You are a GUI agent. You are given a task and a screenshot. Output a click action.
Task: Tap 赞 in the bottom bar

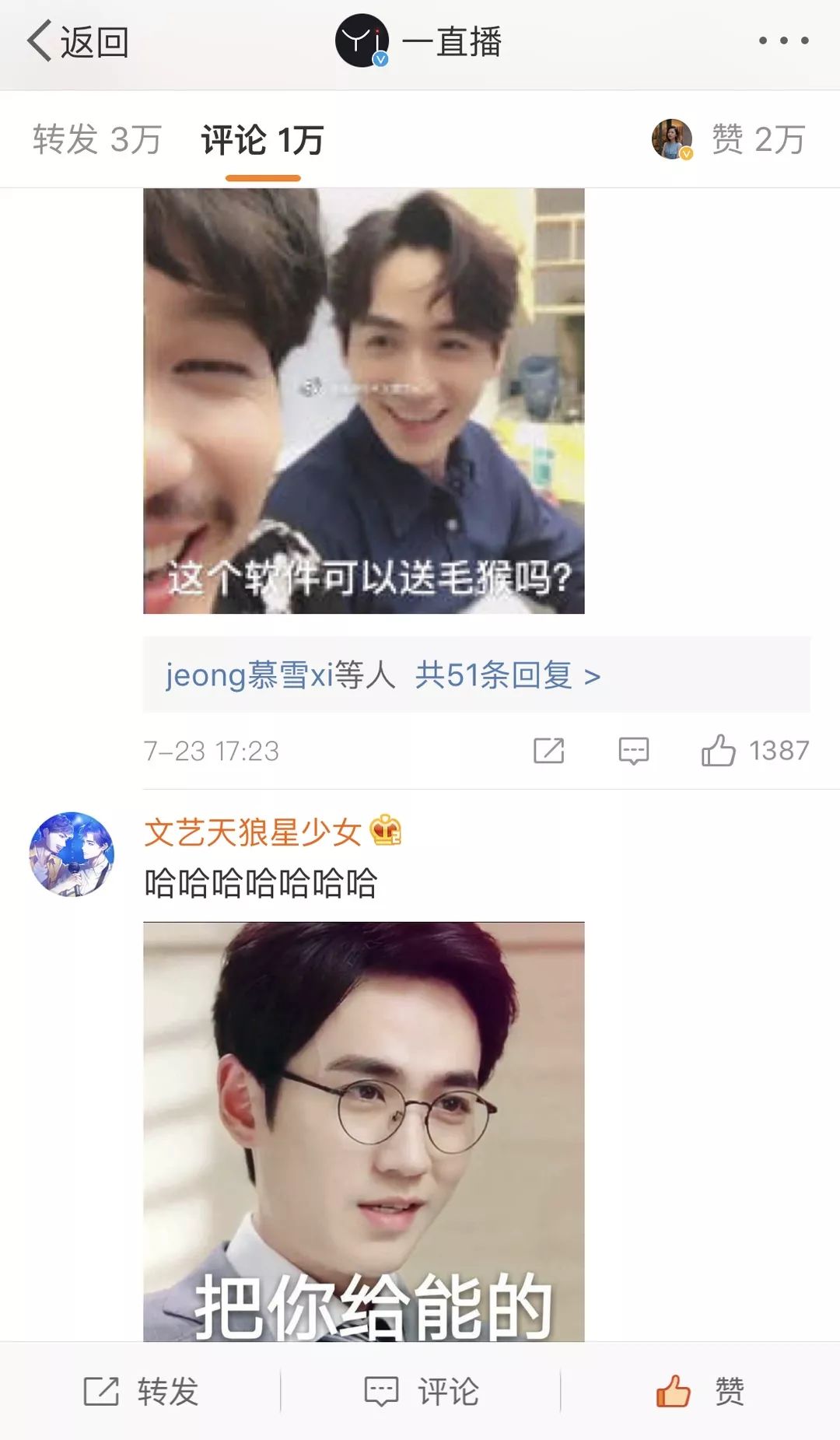tap(700, 1392)
